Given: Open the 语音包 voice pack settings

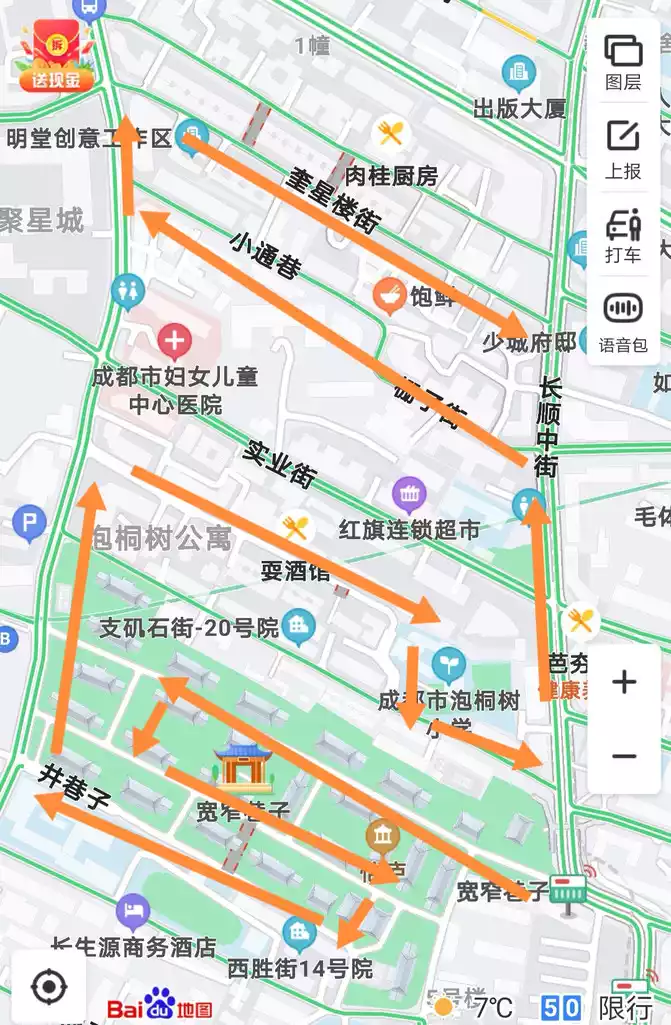Looking at the screenshot, I should click(x=623, y=322).
